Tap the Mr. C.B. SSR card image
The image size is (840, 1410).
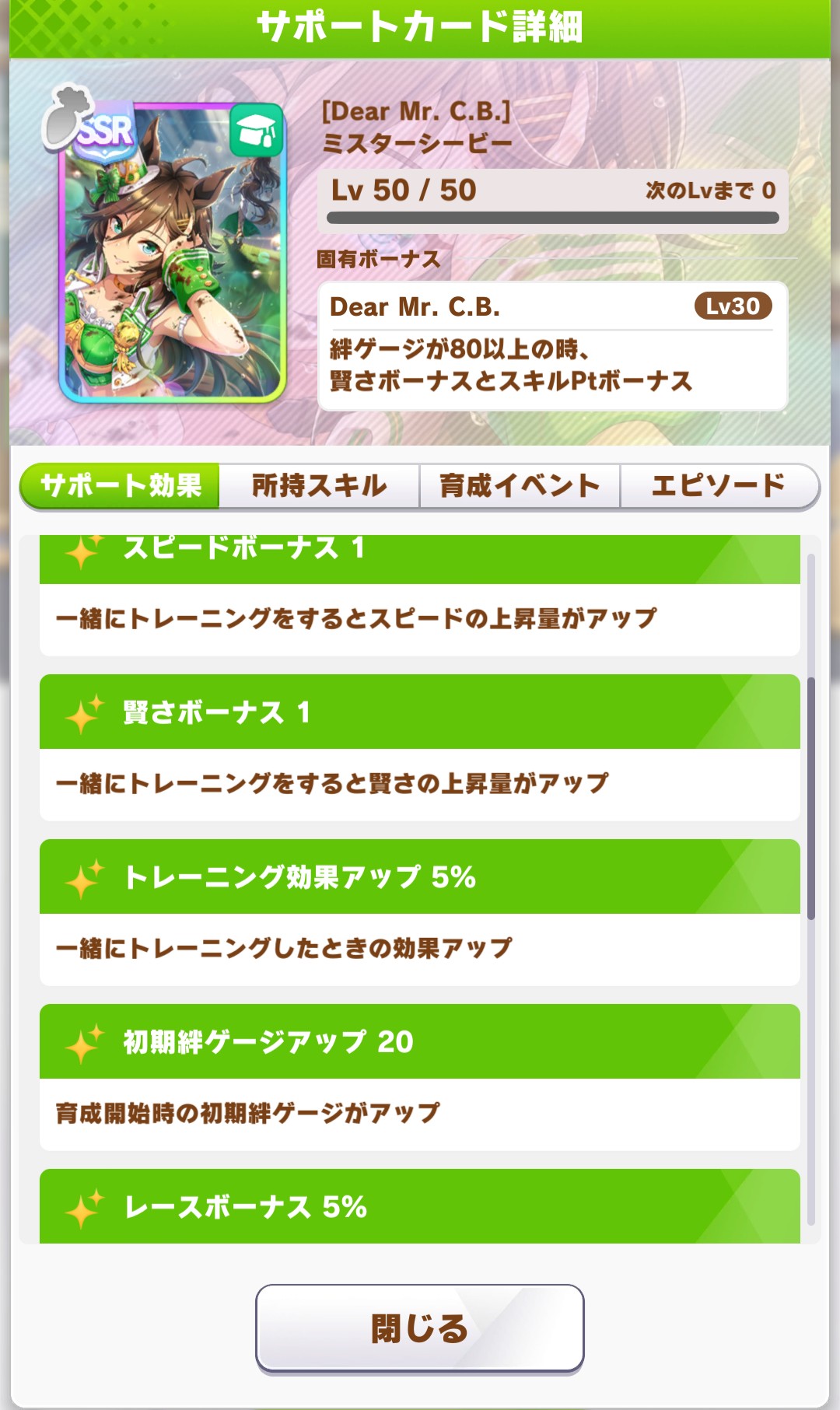(x=173, y=253)
